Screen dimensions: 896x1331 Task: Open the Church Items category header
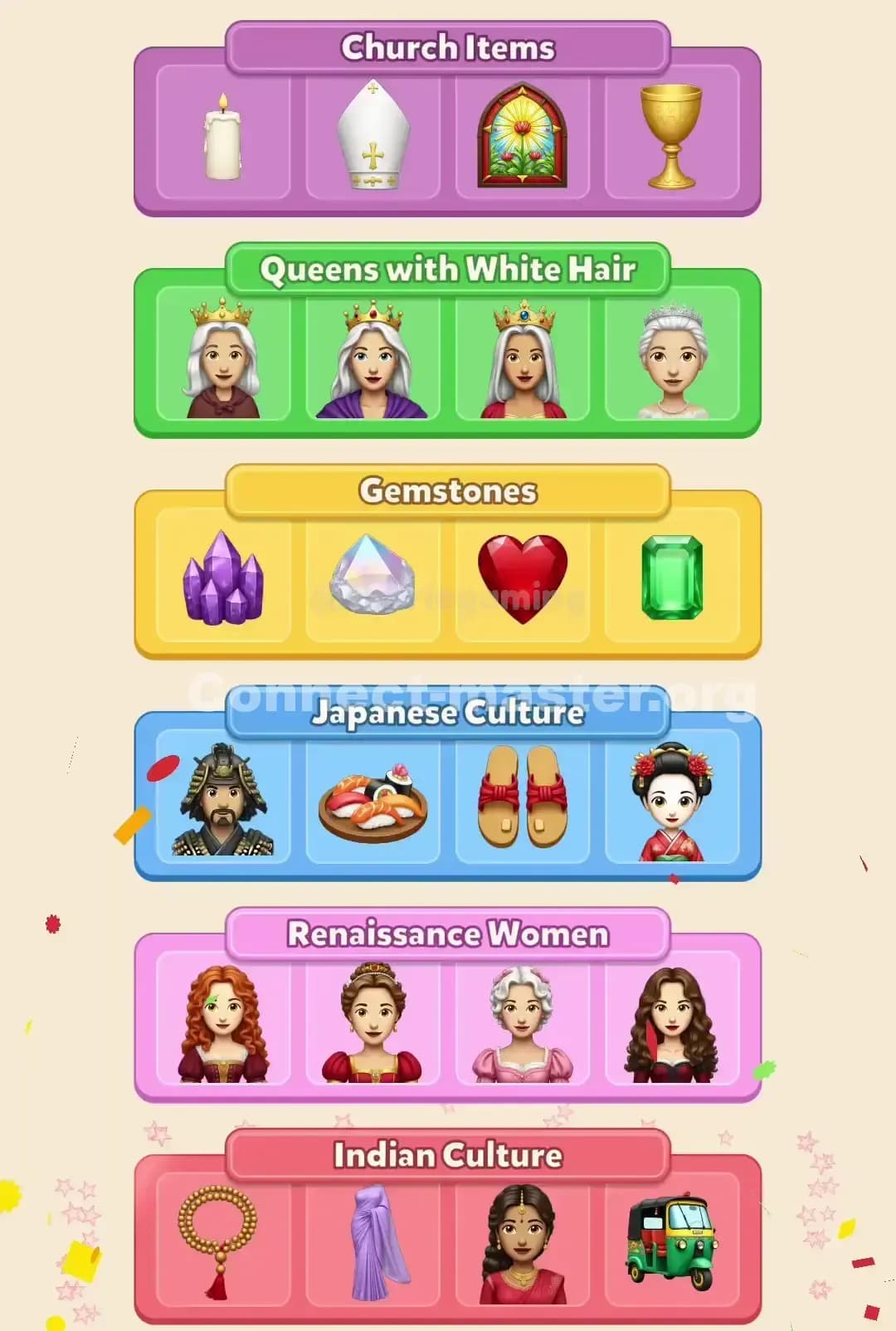pos(448,47)
